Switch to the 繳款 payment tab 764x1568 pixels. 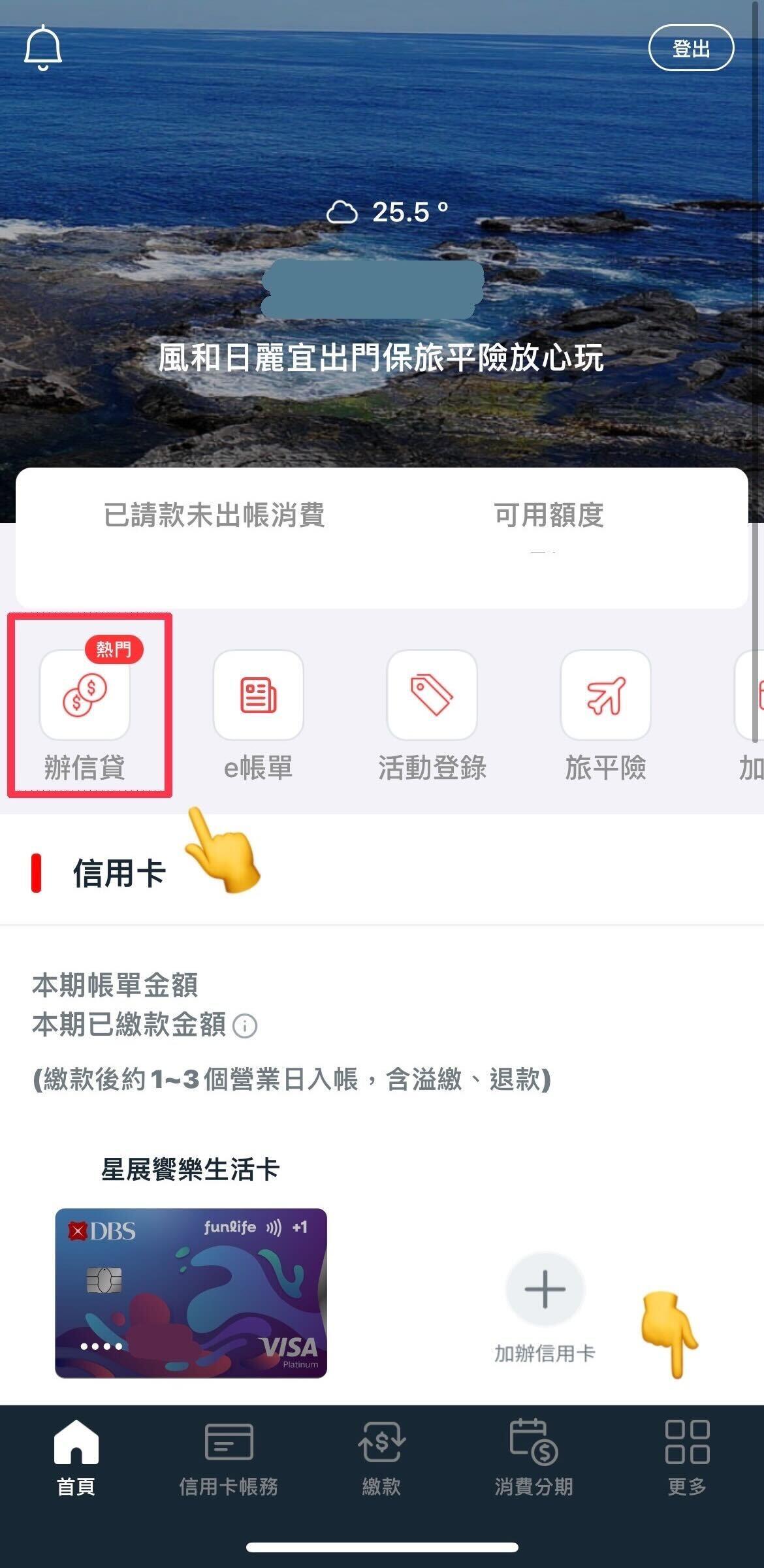[x=381, y=1455]
